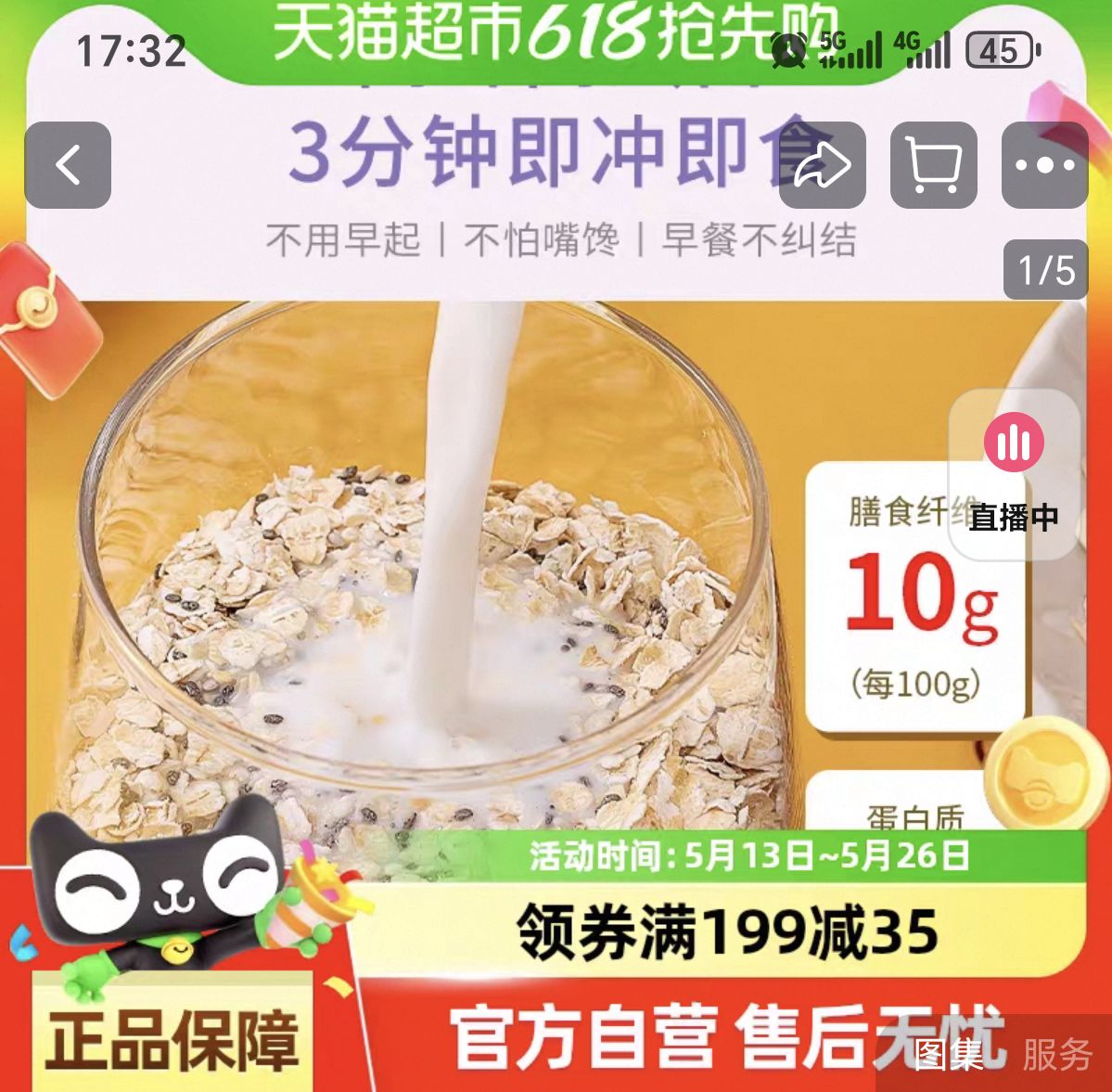Open the three-dot overflow menu
Screen dimensions: 1112x1092
(x=1044, y=165)
